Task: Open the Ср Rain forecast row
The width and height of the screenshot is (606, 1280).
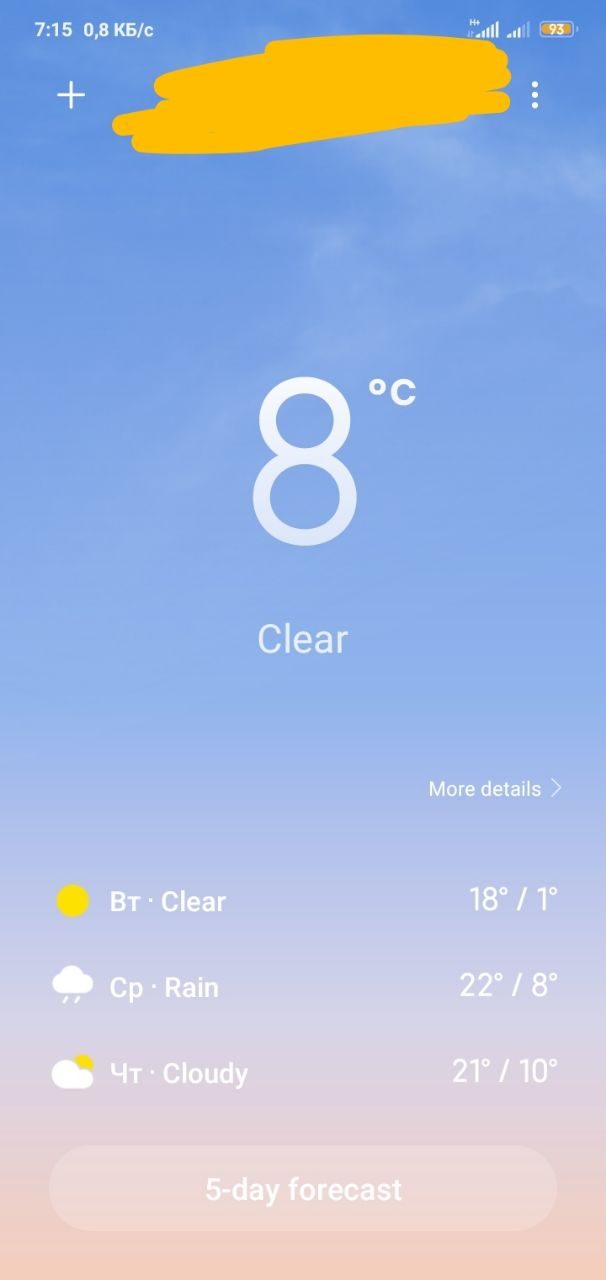Action: tap(303, 987)
